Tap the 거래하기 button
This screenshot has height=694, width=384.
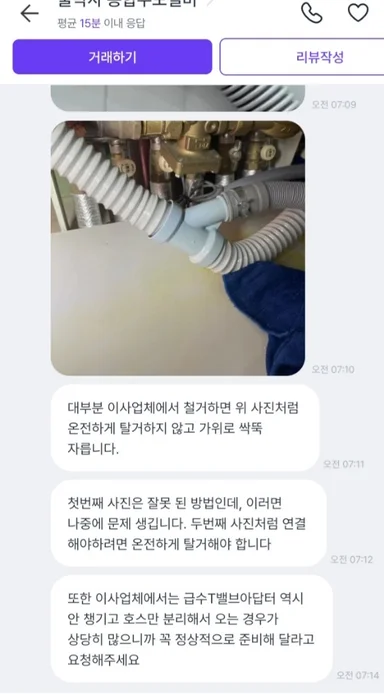click(x=112, y=57)
